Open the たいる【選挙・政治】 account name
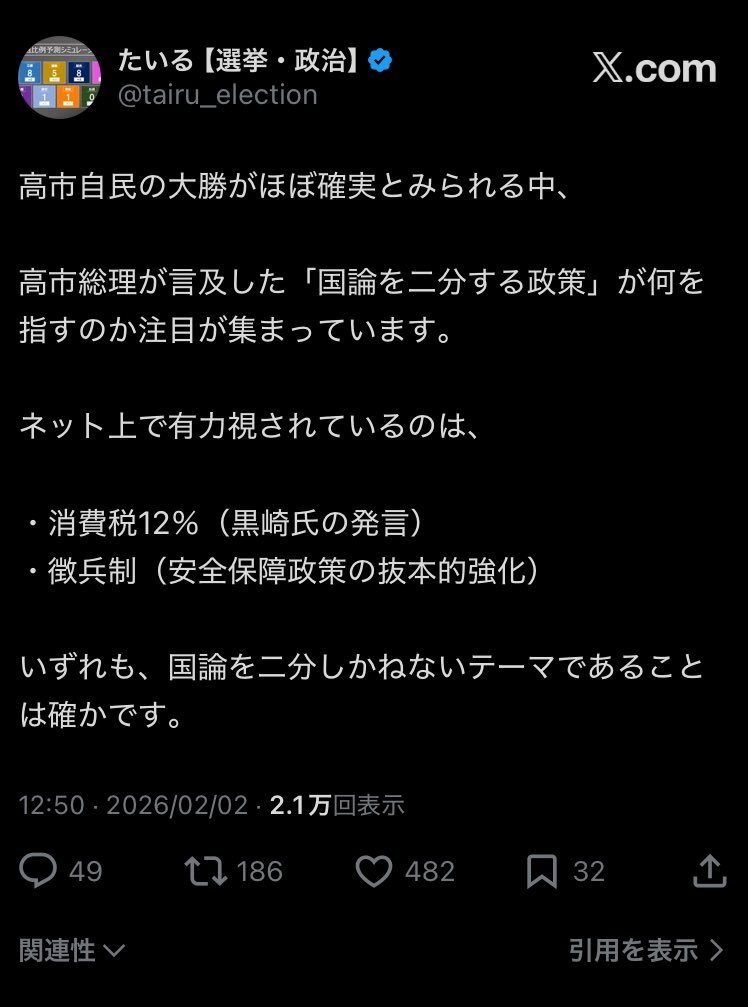Viewport: 748px width, 1007px height. coord(240,62)
